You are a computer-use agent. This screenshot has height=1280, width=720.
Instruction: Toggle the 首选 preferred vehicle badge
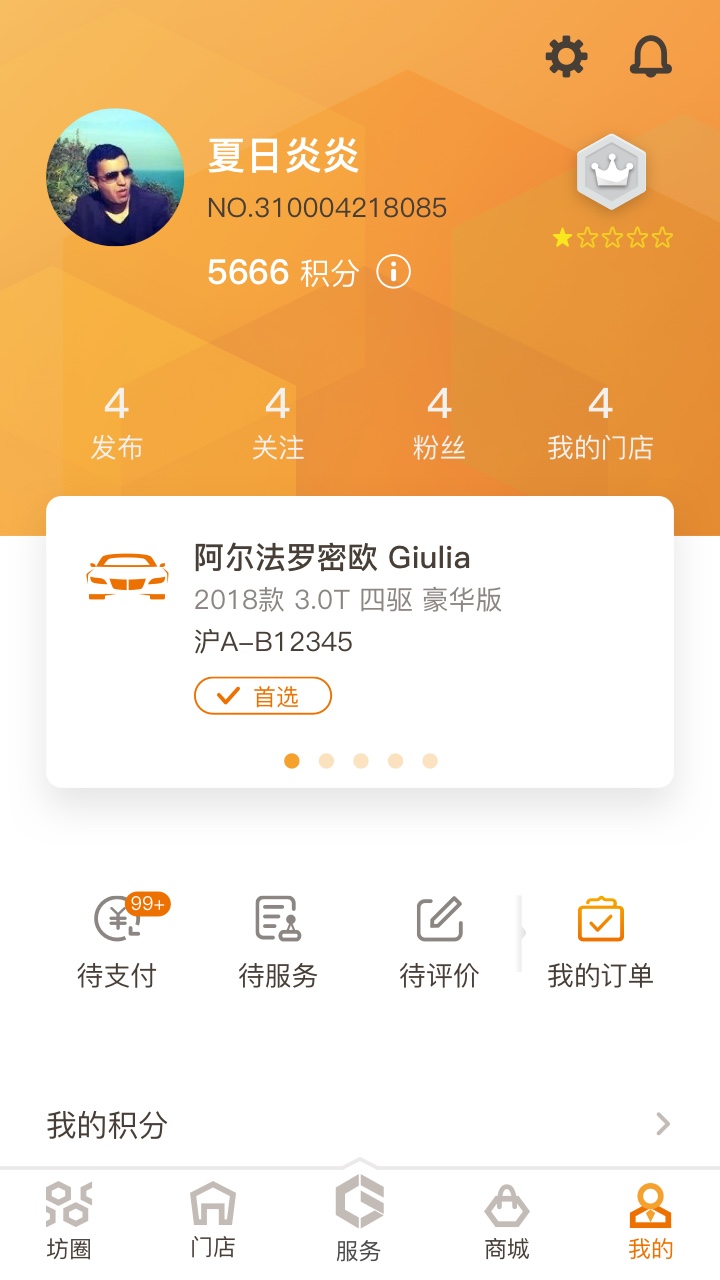coord(262,695)
